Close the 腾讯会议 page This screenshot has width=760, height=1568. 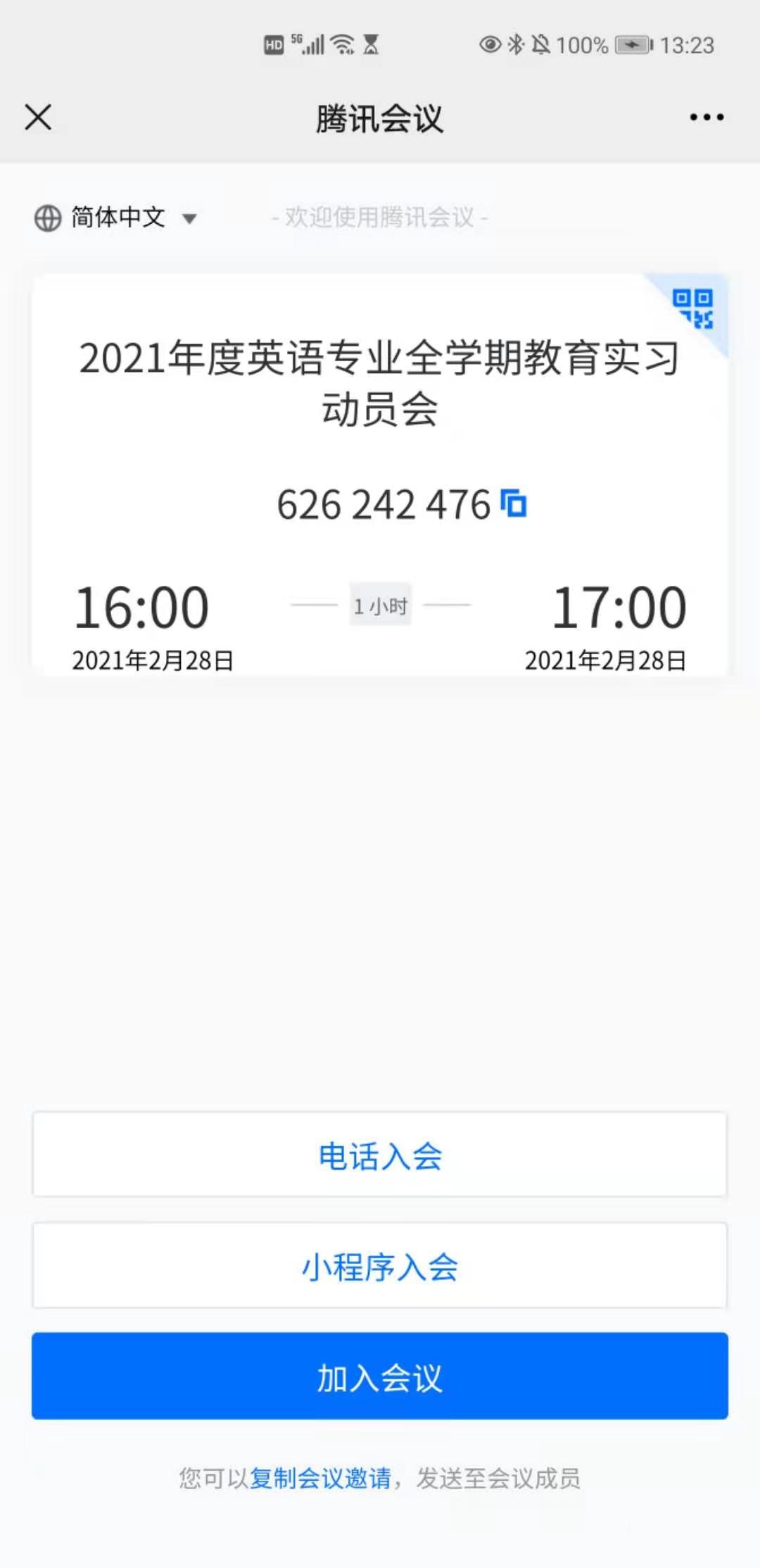click(x=38, y=117)
